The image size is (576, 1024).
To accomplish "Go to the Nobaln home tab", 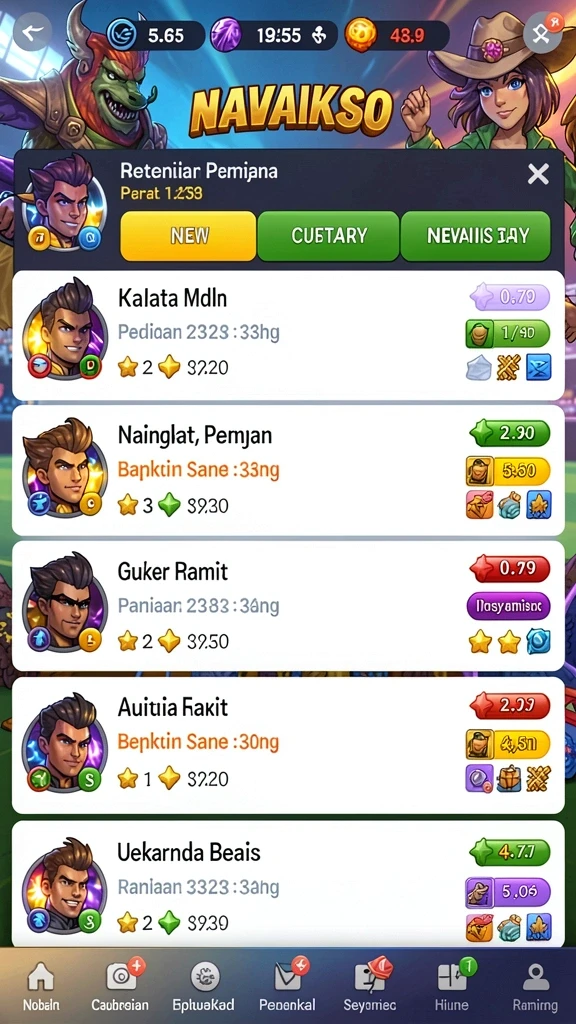I will [40, 986].
